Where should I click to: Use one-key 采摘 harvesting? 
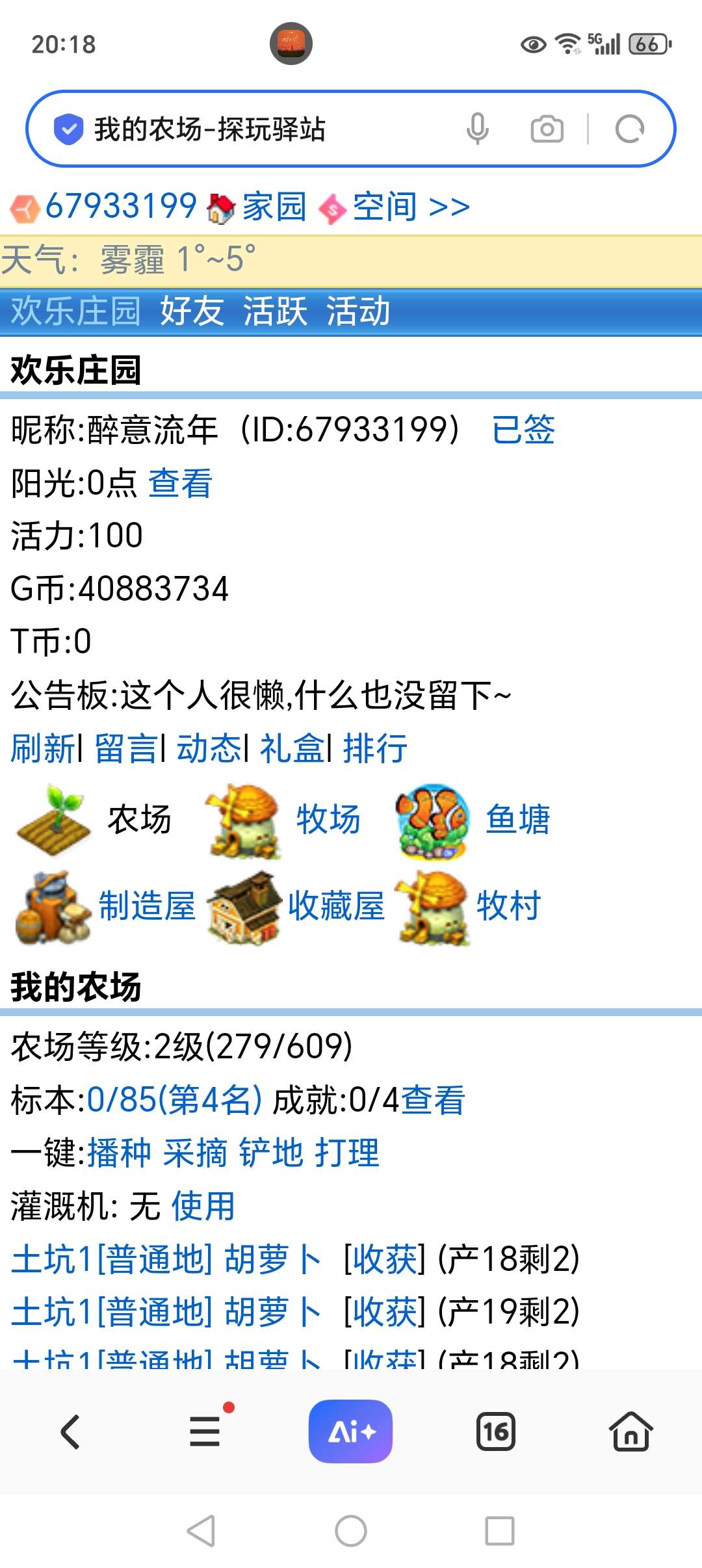click(x=195, y=1153)
